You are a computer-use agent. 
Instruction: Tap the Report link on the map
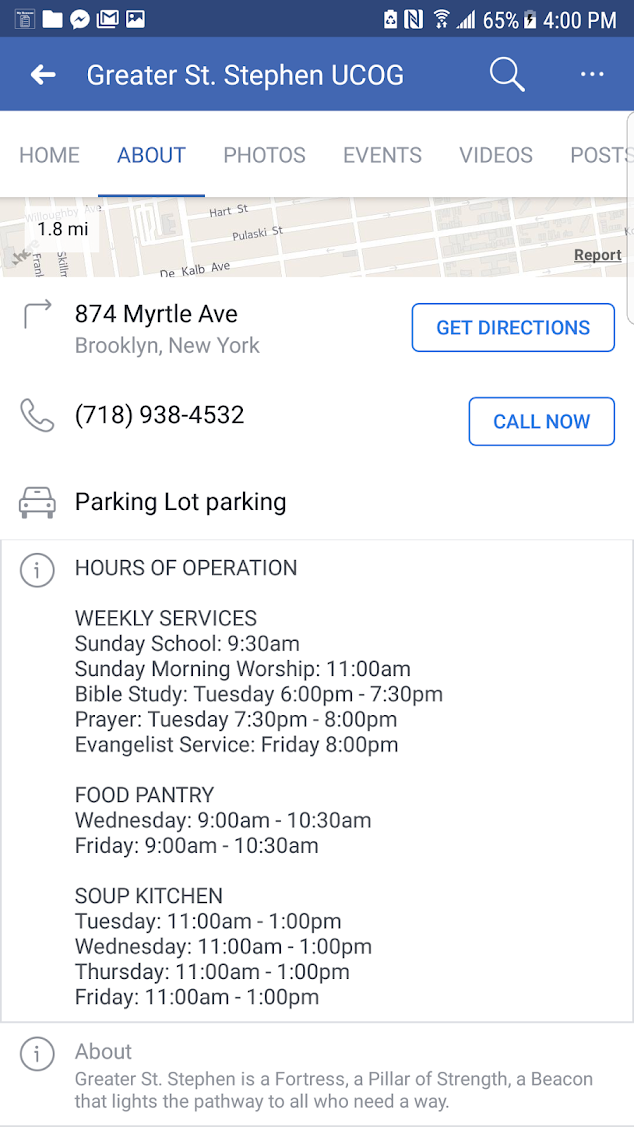597,255
